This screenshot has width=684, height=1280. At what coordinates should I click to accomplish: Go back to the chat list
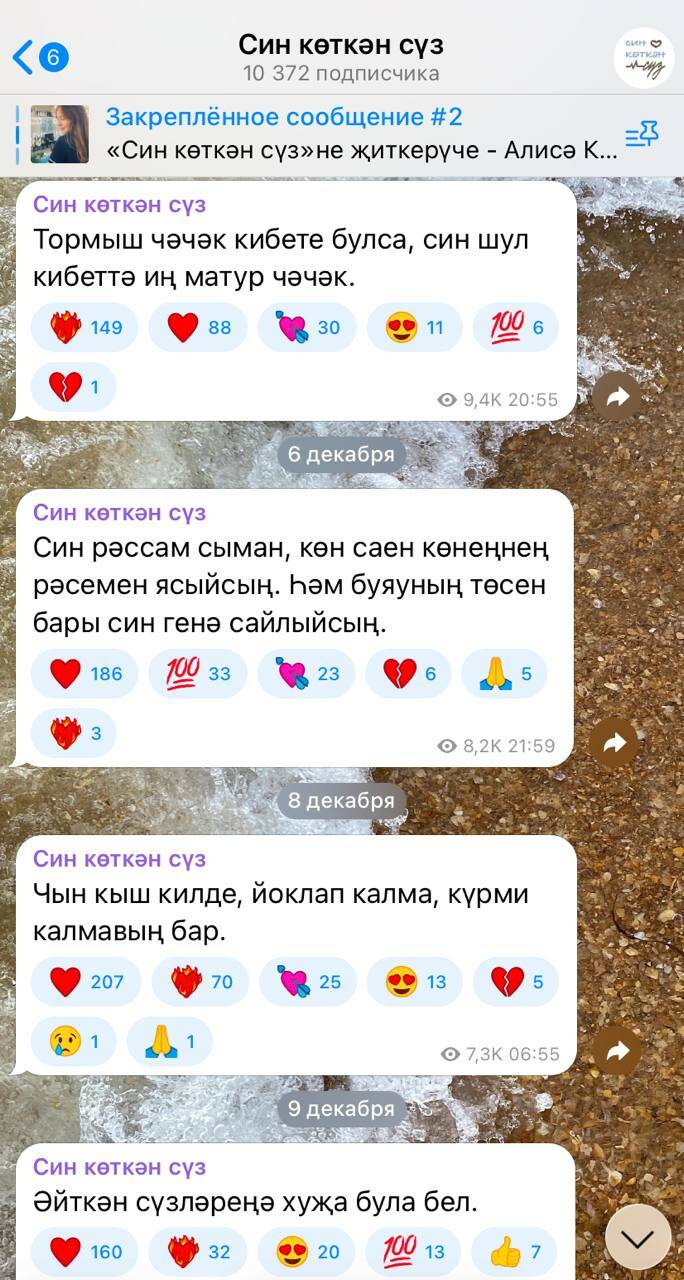coord(38,57)
